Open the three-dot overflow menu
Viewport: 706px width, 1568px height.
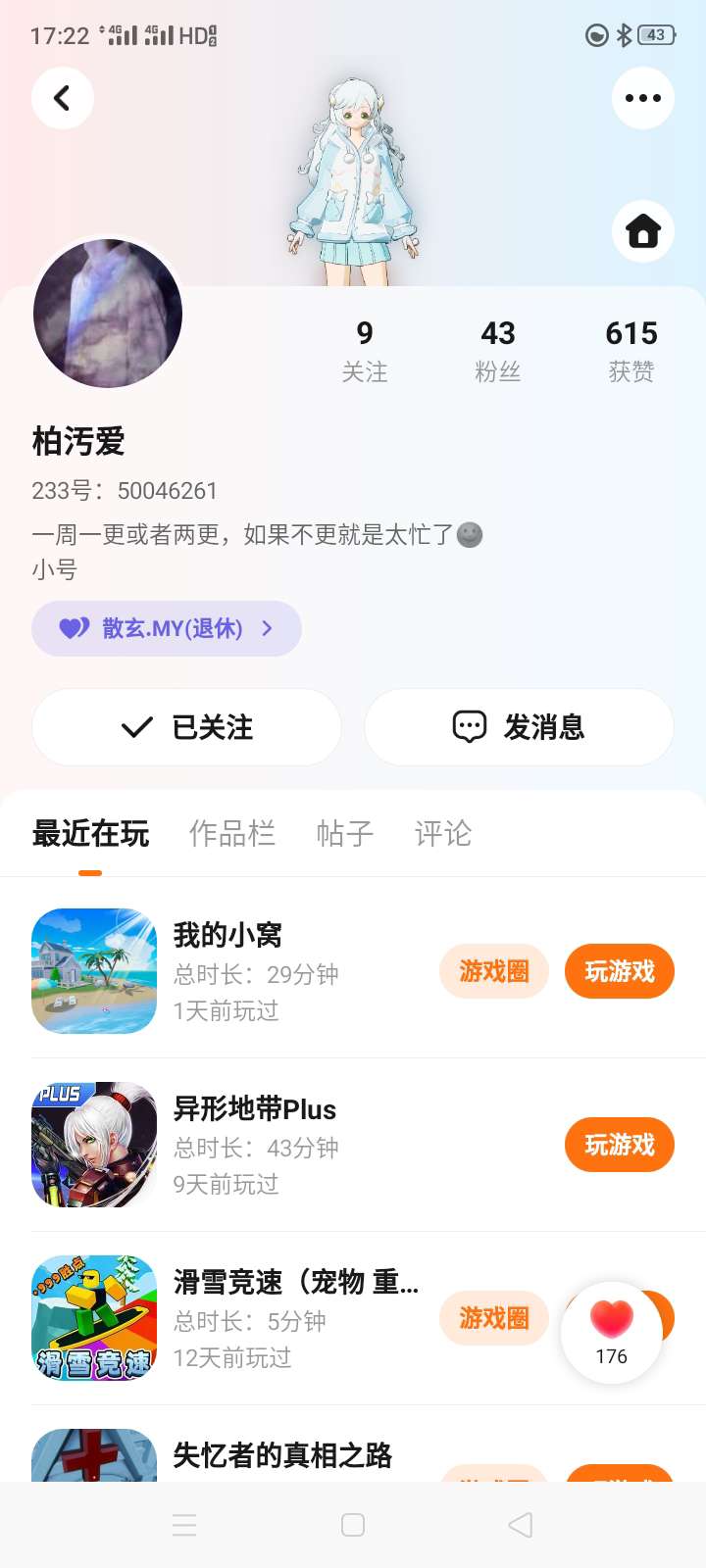[x=642, y=98]
